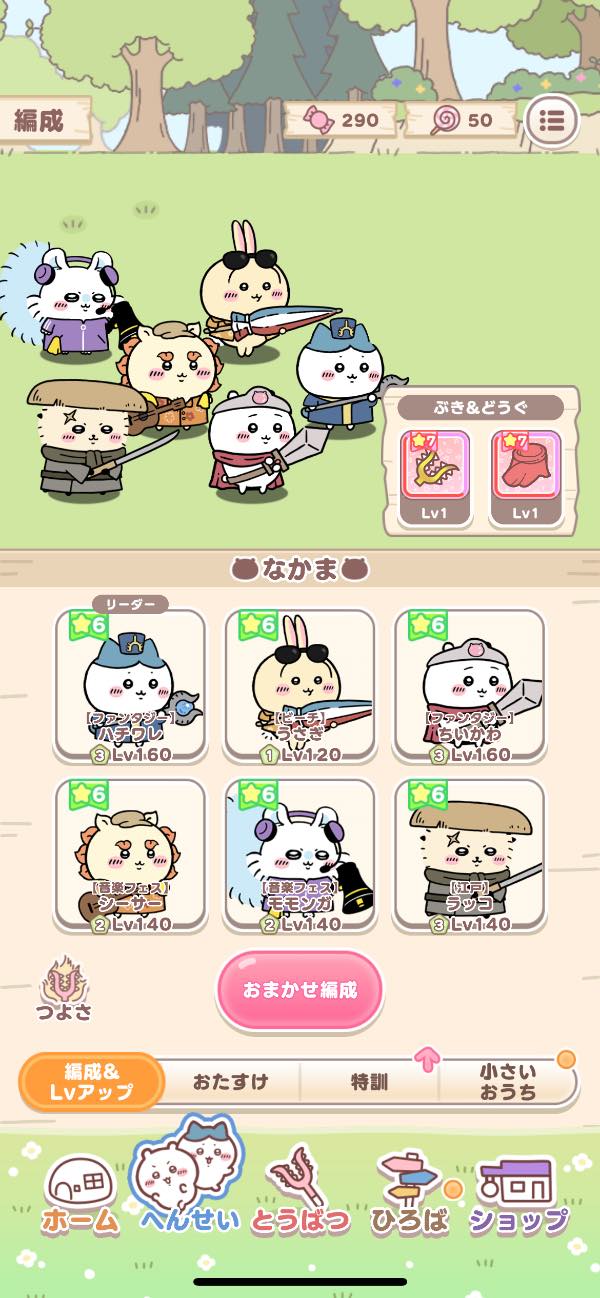This screenshot has height=1298, width=600.
Task: Select the ハチワレ leader card
Action: [130, 685]
